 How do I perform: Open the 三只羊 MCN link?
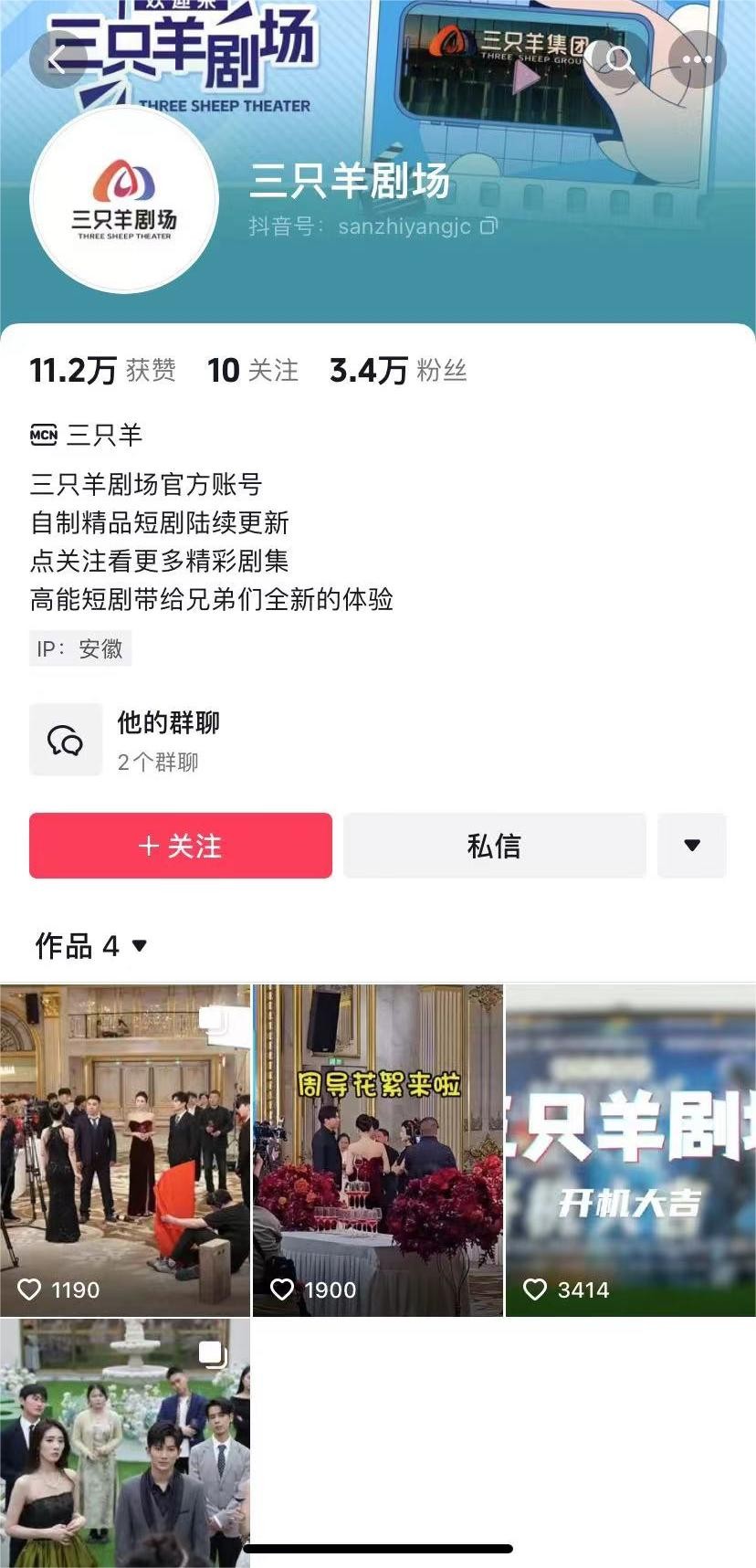(88, 435)
